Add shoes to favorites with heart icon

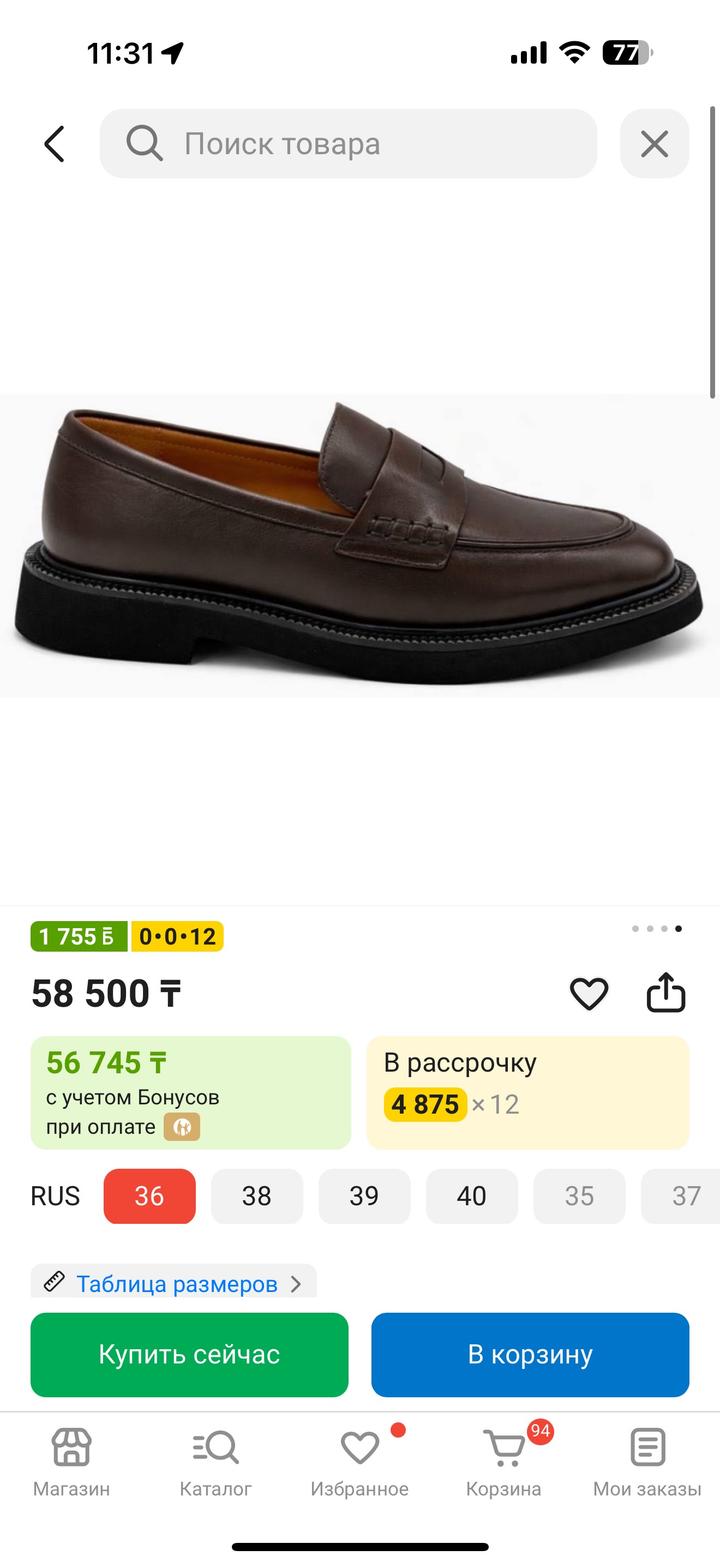click(x=589, y=994)
